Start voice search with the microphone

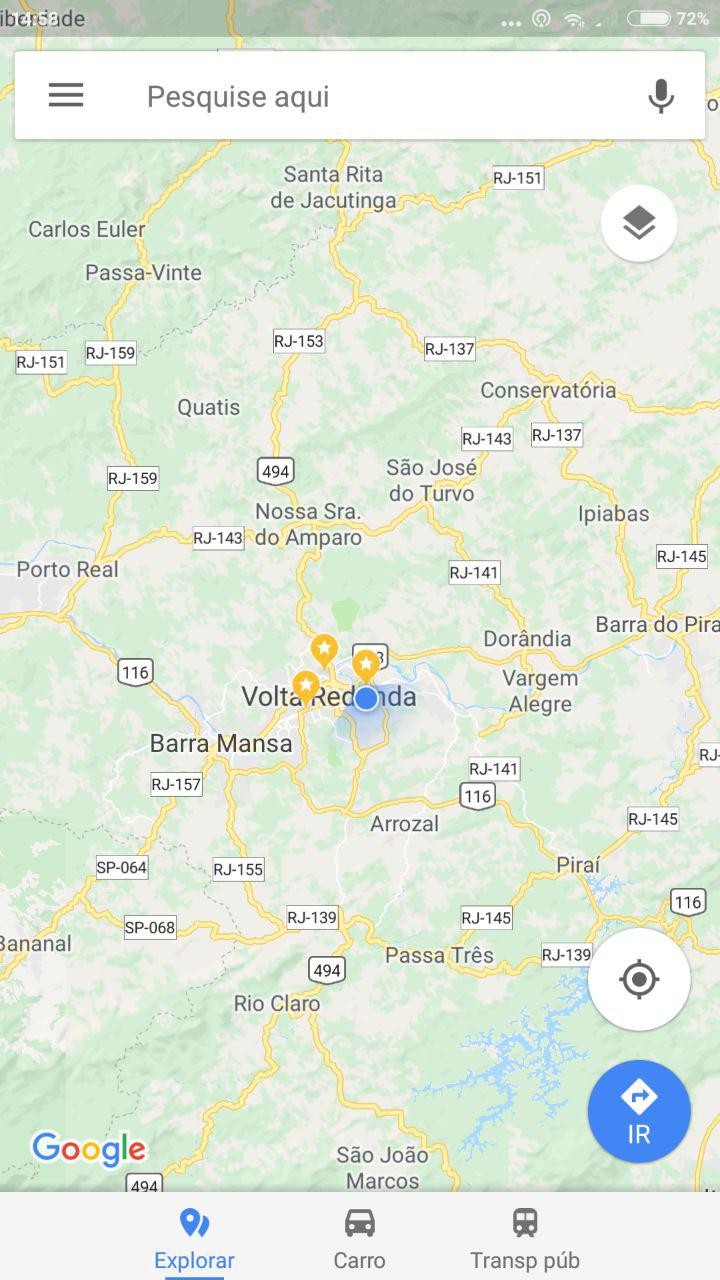660,96
